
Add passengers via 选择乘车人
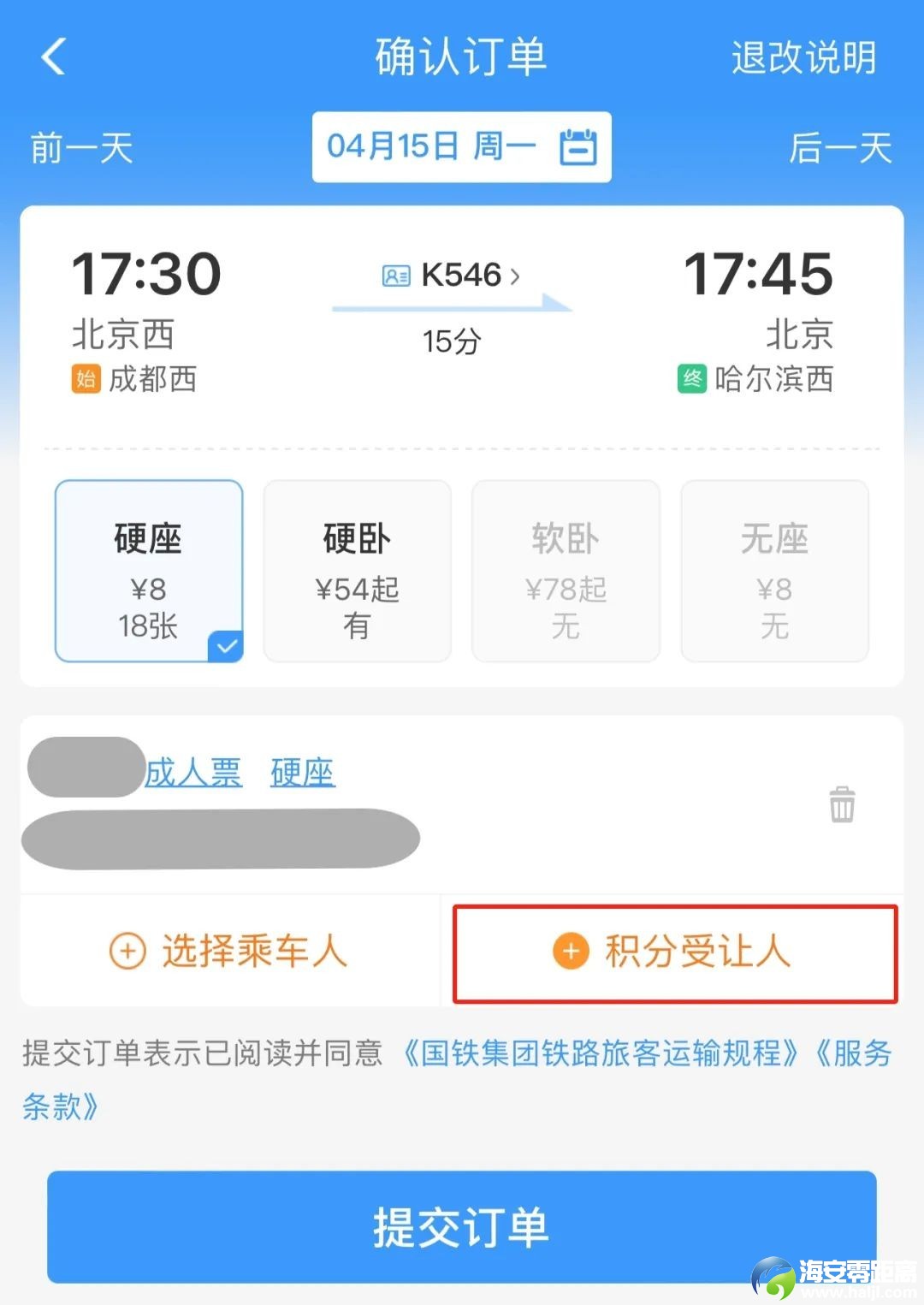229,951
